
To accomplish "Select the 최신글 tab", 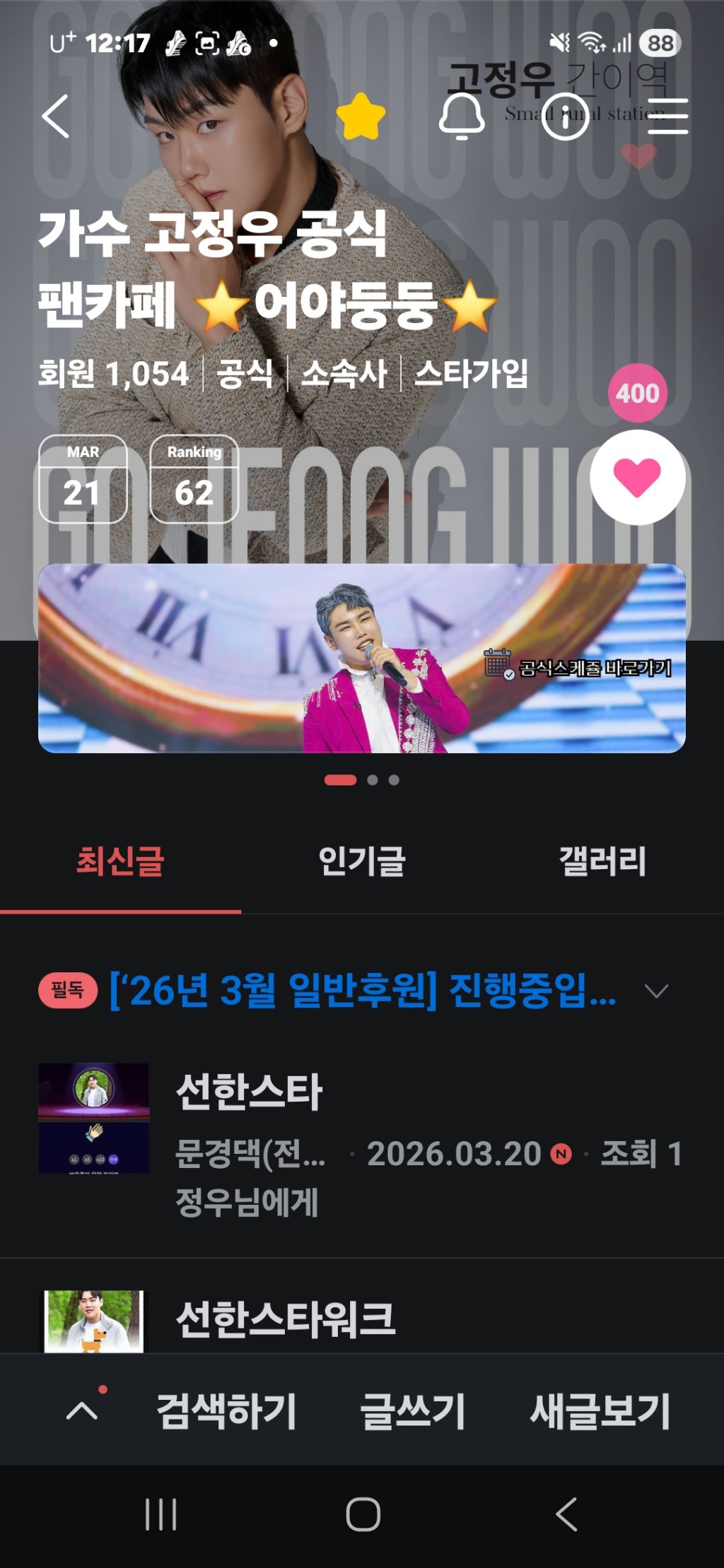I will (x=120, y=861).
